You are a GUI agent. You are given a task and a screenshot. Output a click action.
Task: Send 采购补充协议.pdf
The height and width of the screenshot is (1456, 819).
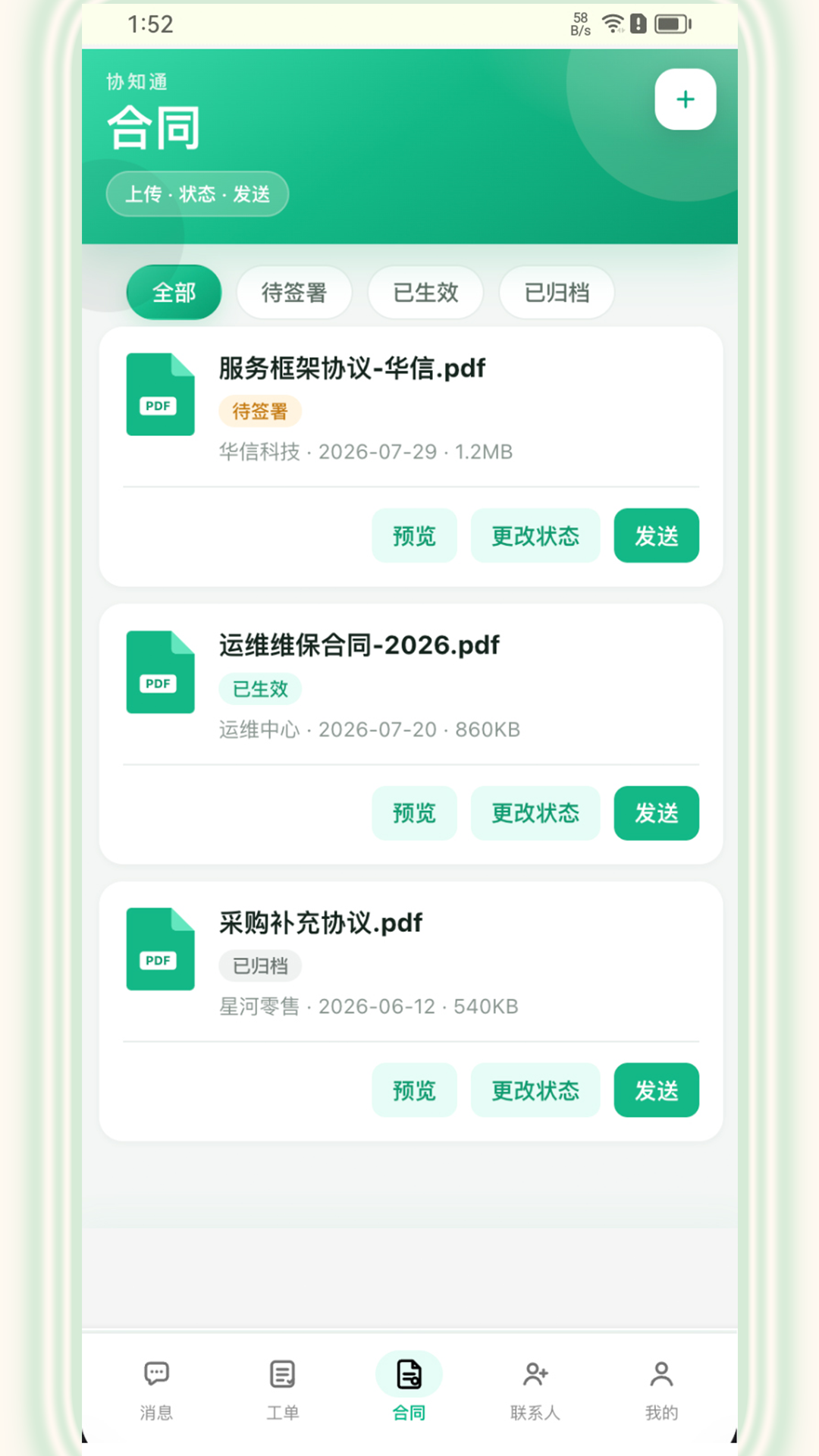pyautogui.click(x=657, y=1090)
